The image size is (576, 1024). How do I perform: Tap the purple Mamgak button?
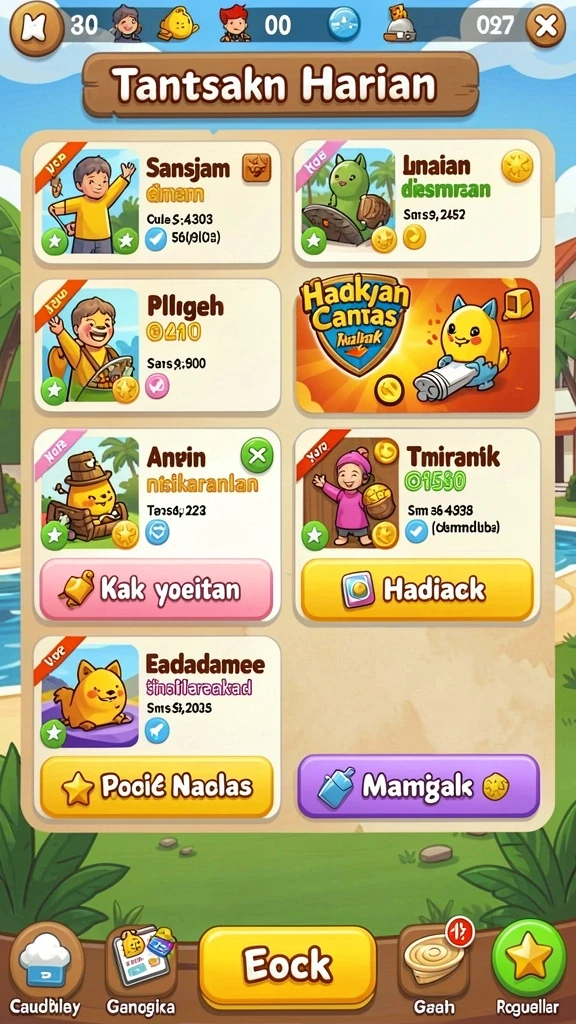(x=418, y=786)
